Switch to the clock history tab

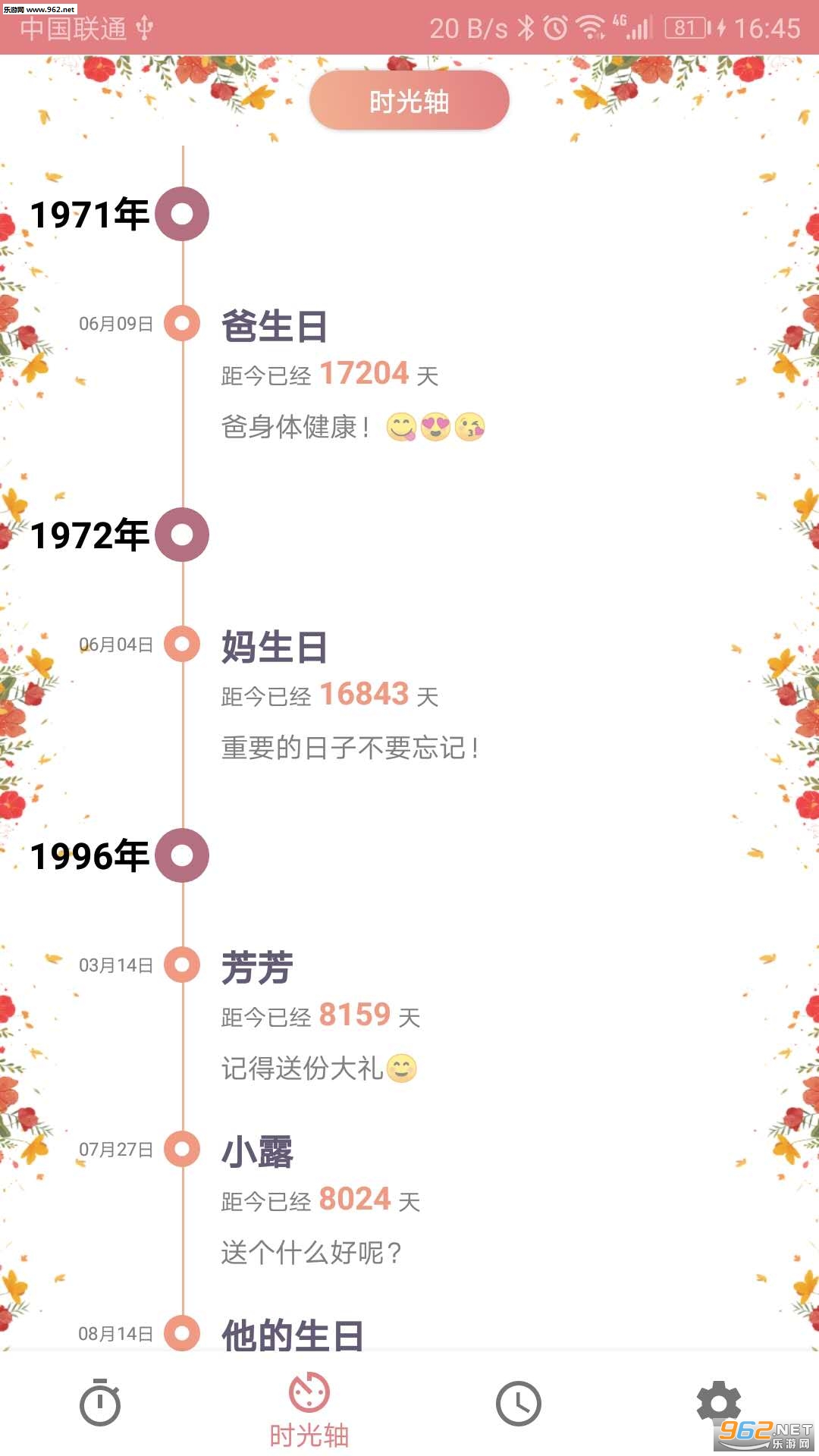click(519, 1403)
